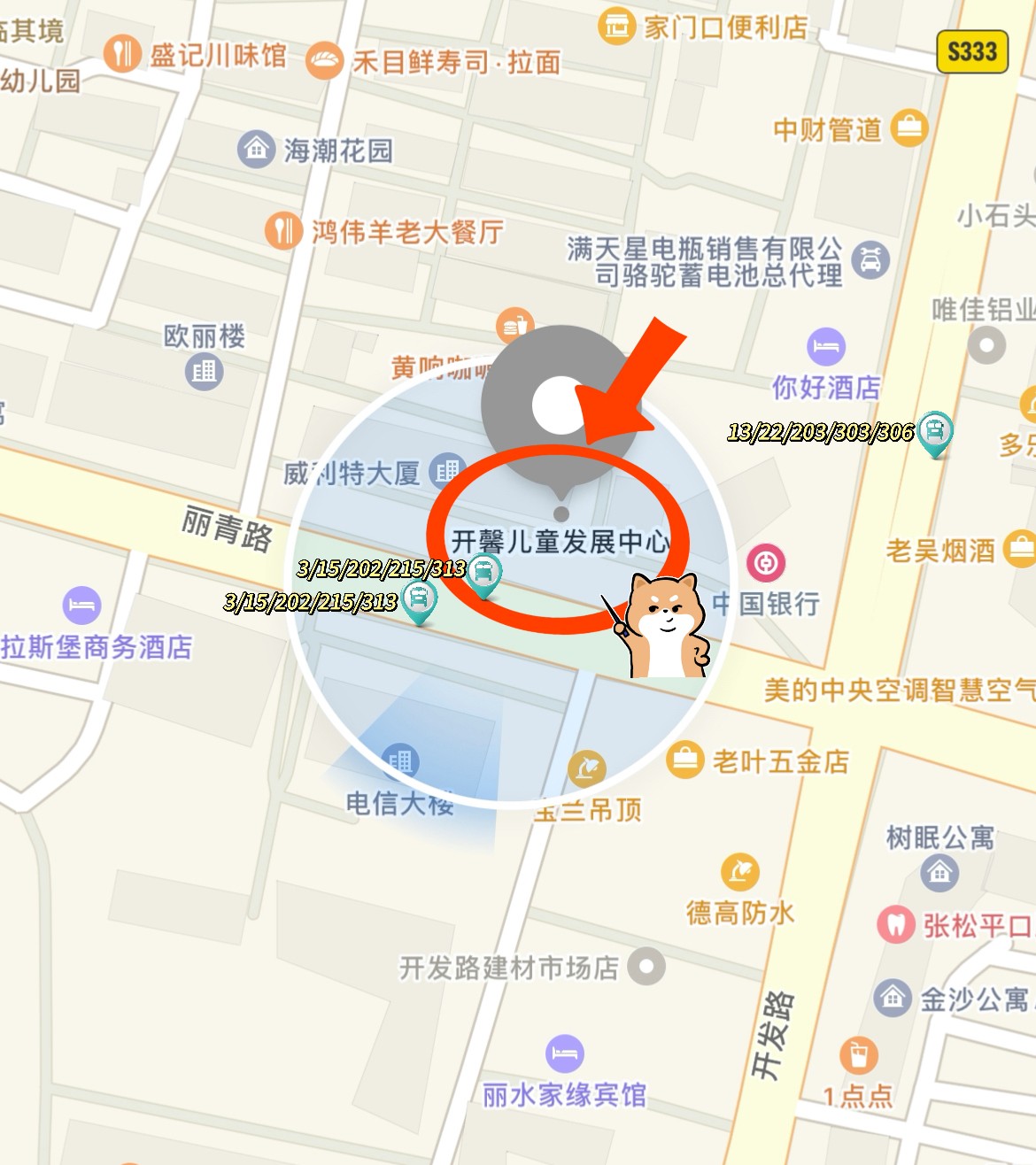Select the 老叶五金店 hardware store marker
The height and width of the screenshot is (1165, 1036).
coord(684,760)
